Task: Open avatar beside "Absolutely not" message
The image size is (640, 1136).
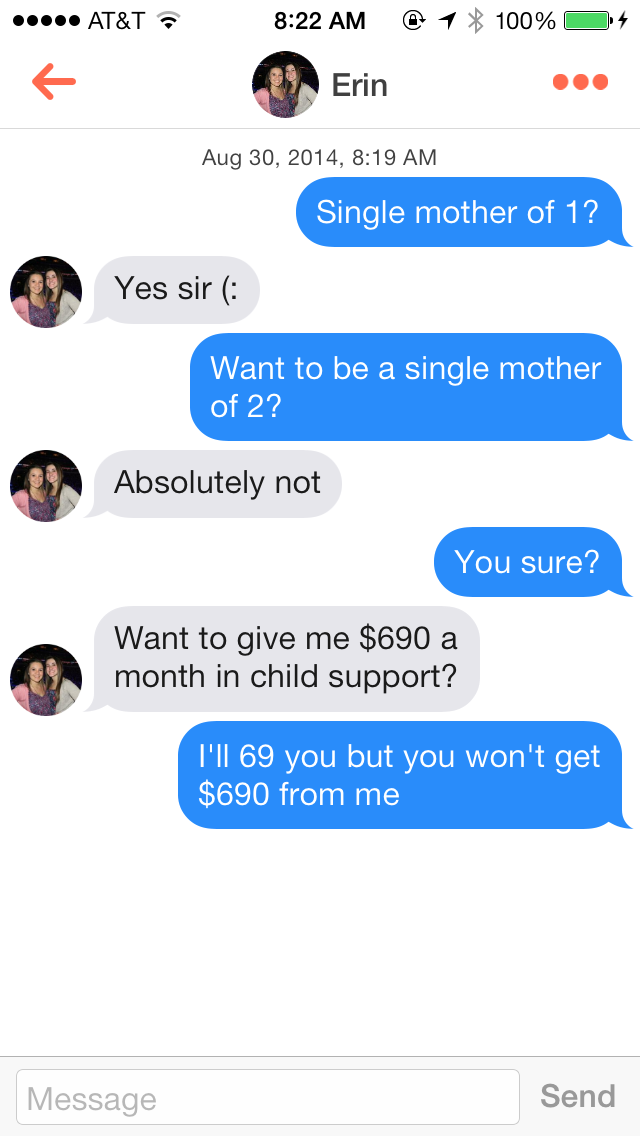Action: click(x=46, y=486)
